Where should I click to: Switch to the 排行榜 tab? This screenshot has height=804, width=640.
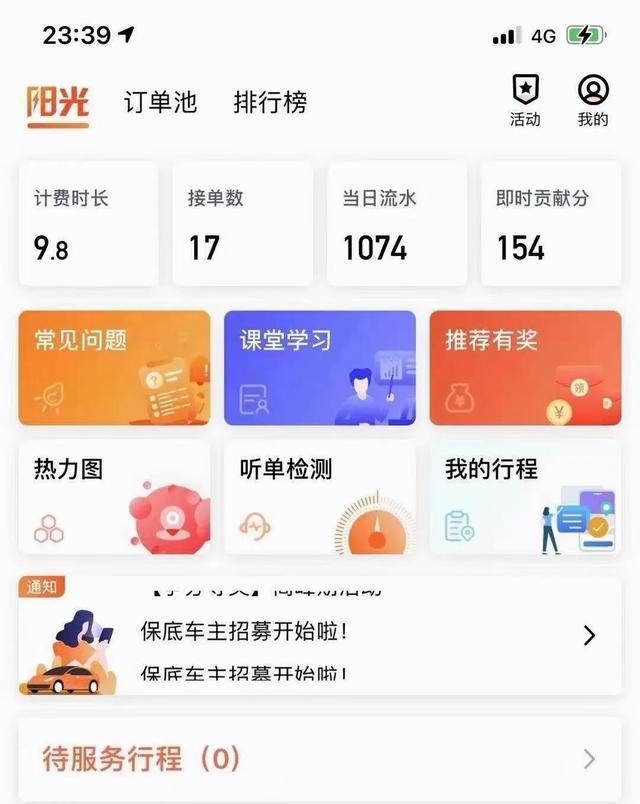pos(270,102)
